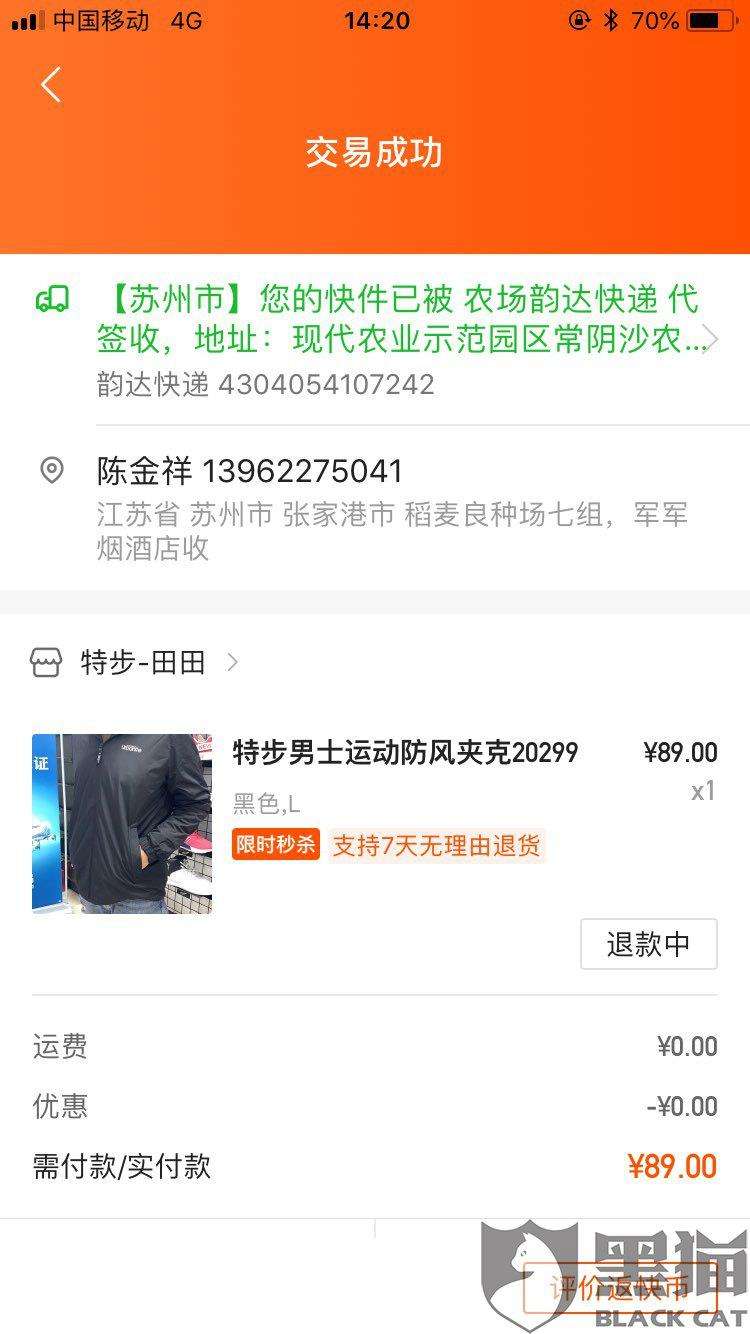Tap the product jacket thumbnail image
The width and height of the screenshot is (750, 1334).
(x=120, y=823)
